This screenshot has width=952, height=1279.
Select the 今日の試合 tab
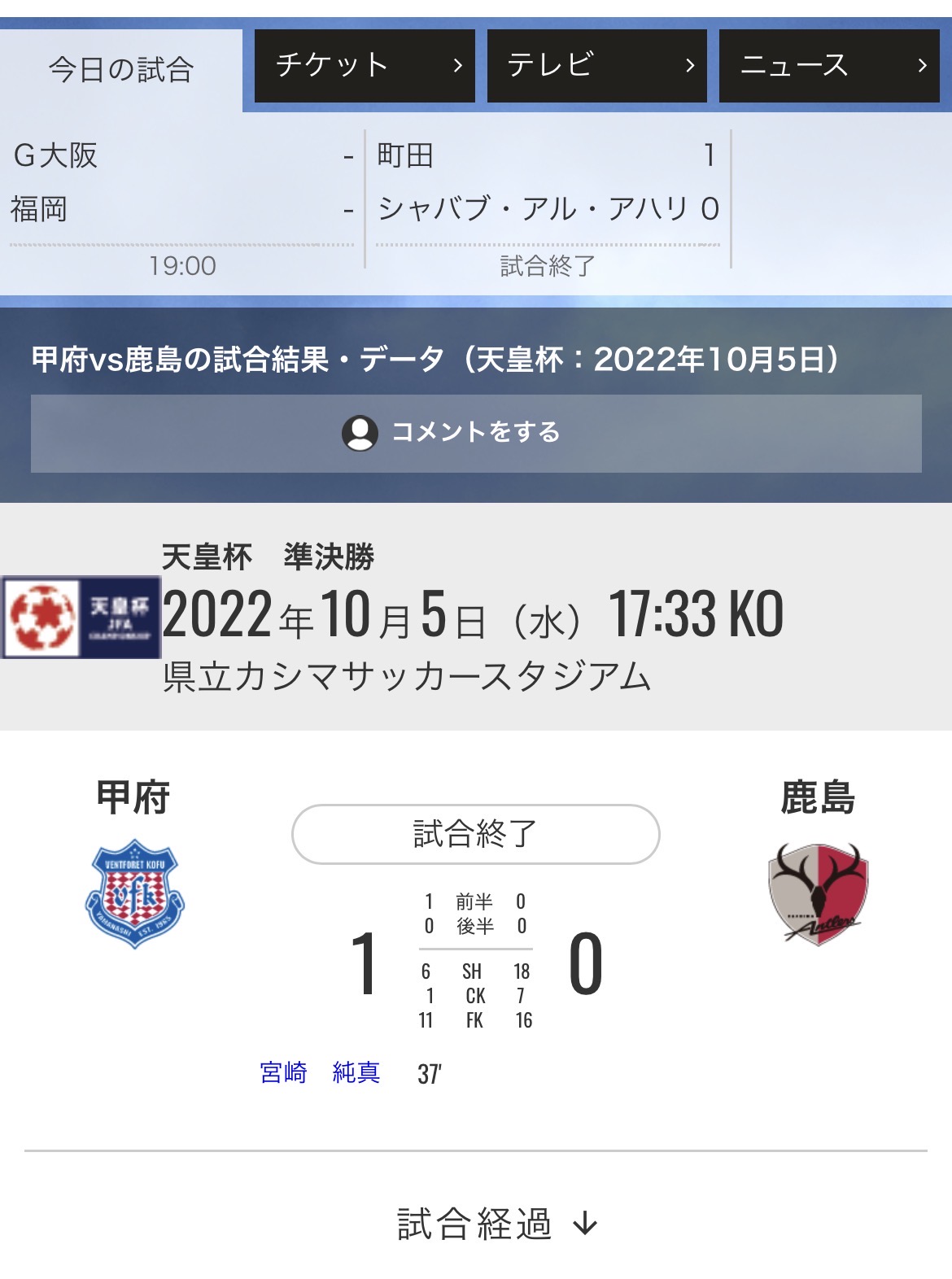click(x=120, y=70)
